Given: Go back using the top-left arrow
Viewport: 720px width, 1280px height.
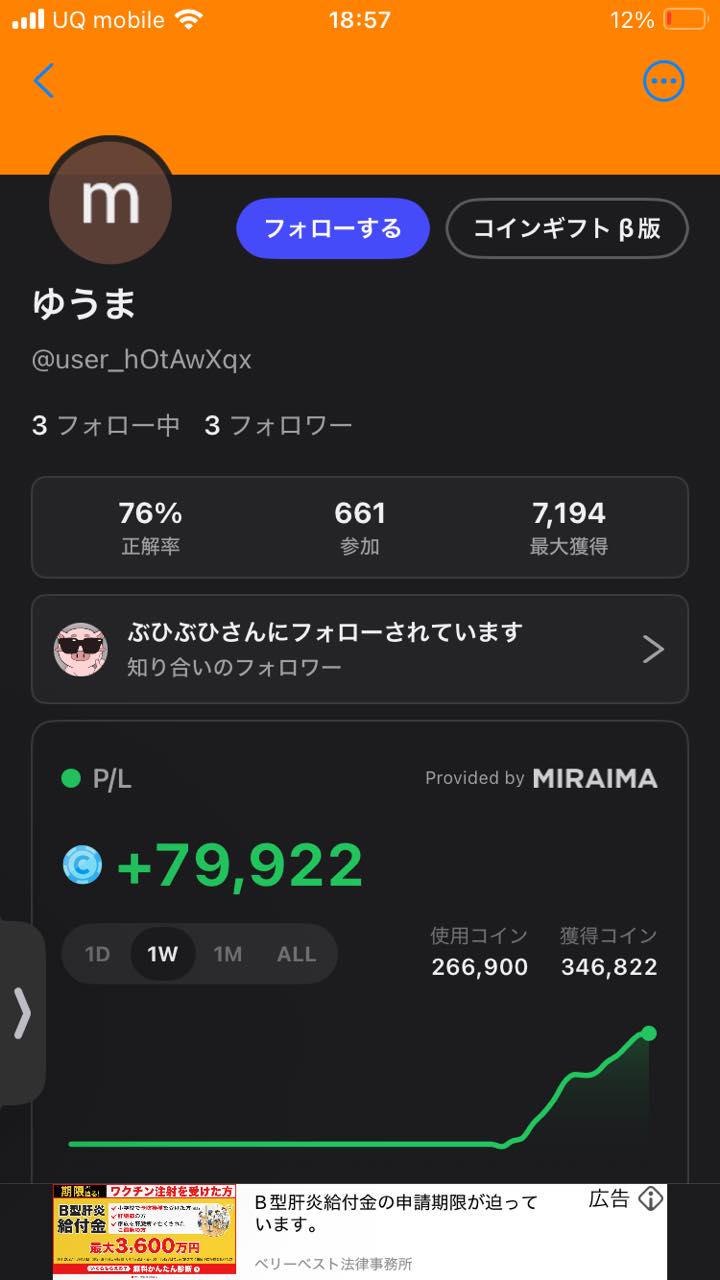Looking at the screenshot, I should pyautogui.click(x=43, y=81).
